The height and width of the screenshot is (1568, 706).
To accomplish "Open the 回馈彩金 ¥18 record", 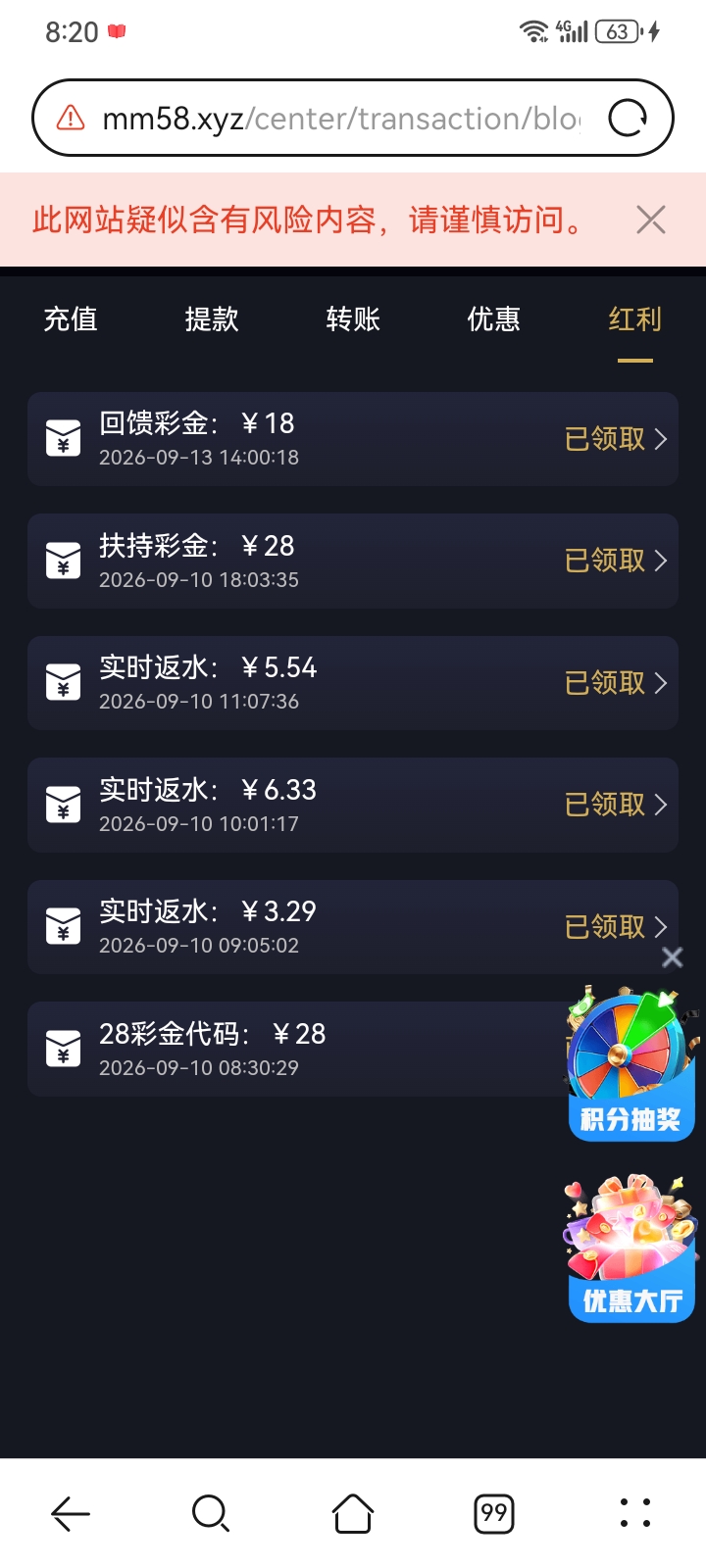I will tap(353, 439).
